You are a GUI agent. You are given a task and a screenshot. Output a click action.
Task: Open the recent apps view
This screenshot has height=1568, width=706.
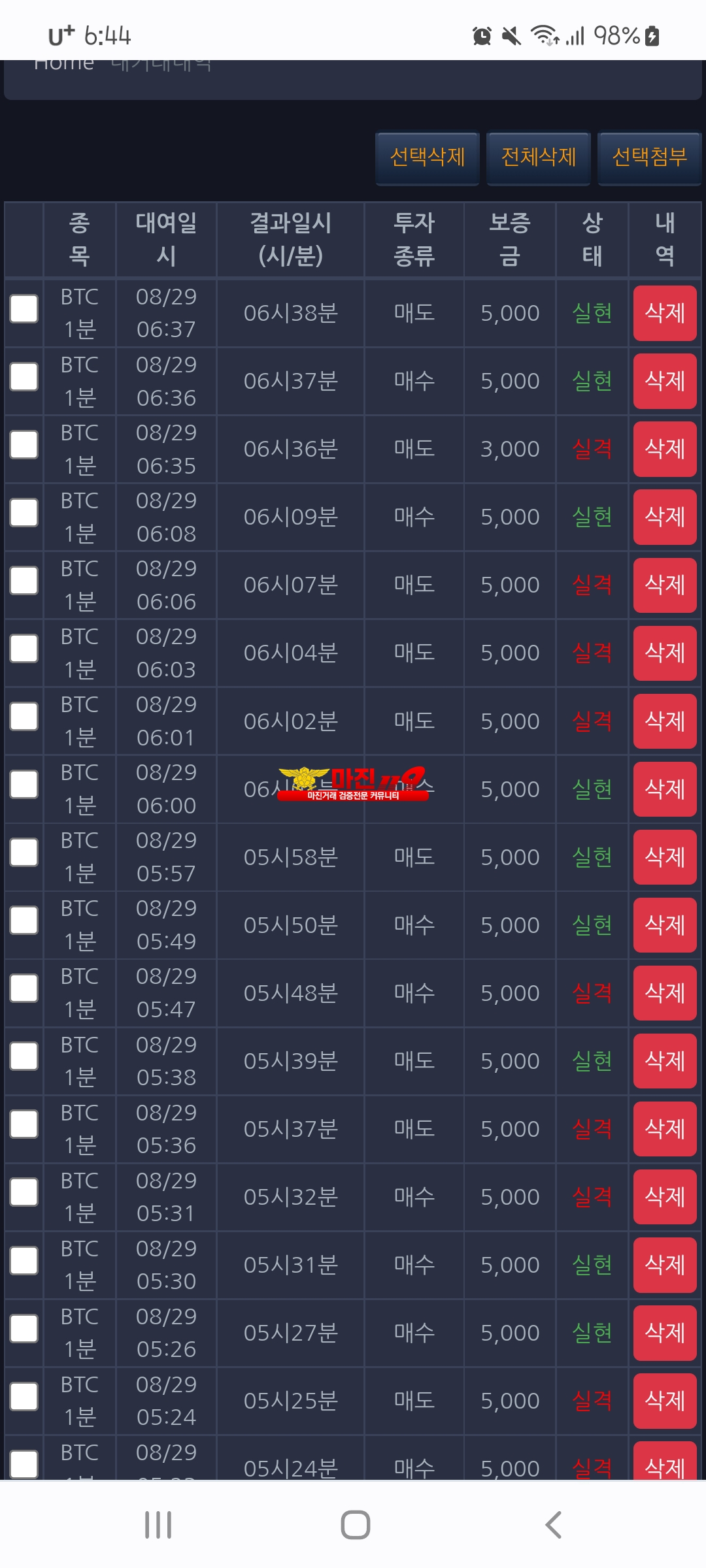coord(158,1525)
